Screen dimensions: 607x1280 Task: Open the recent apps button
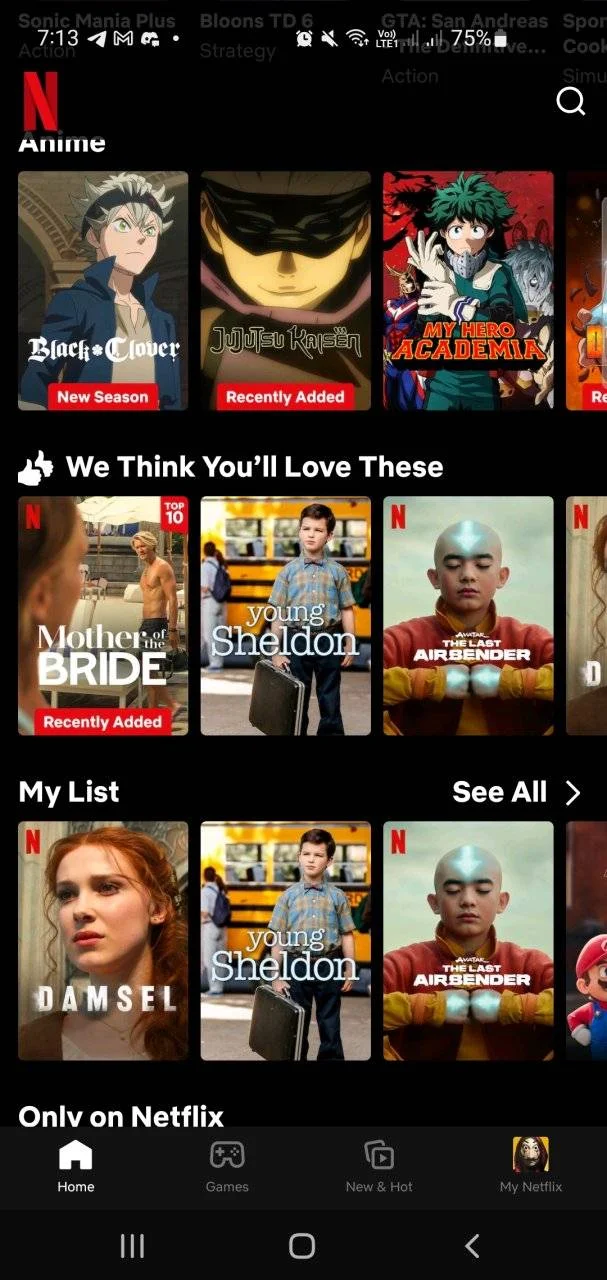(132, 1245)
